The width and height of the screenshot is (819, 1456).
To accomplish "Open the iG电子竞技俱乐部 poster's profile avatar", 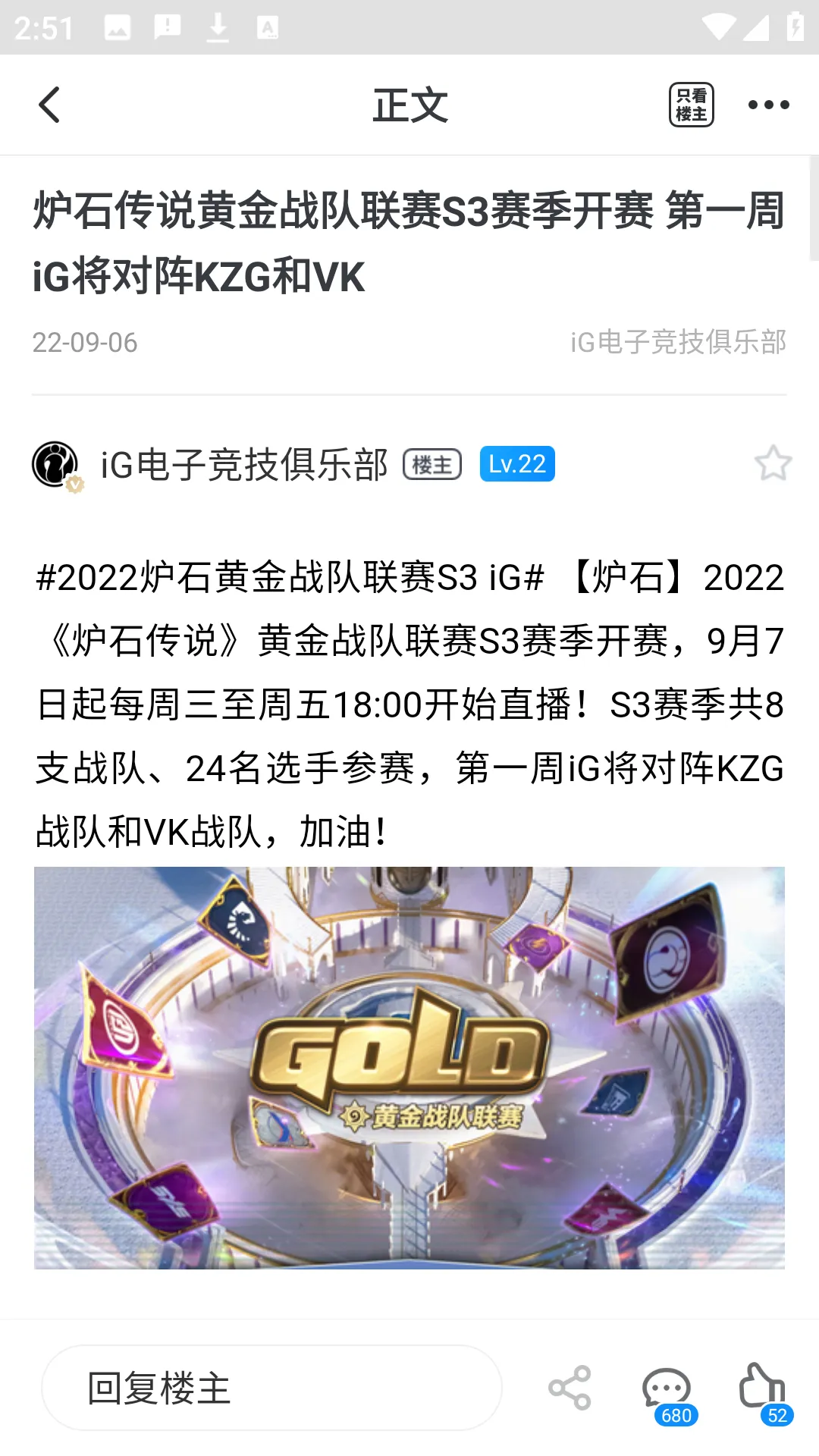I will pos(55,464).
